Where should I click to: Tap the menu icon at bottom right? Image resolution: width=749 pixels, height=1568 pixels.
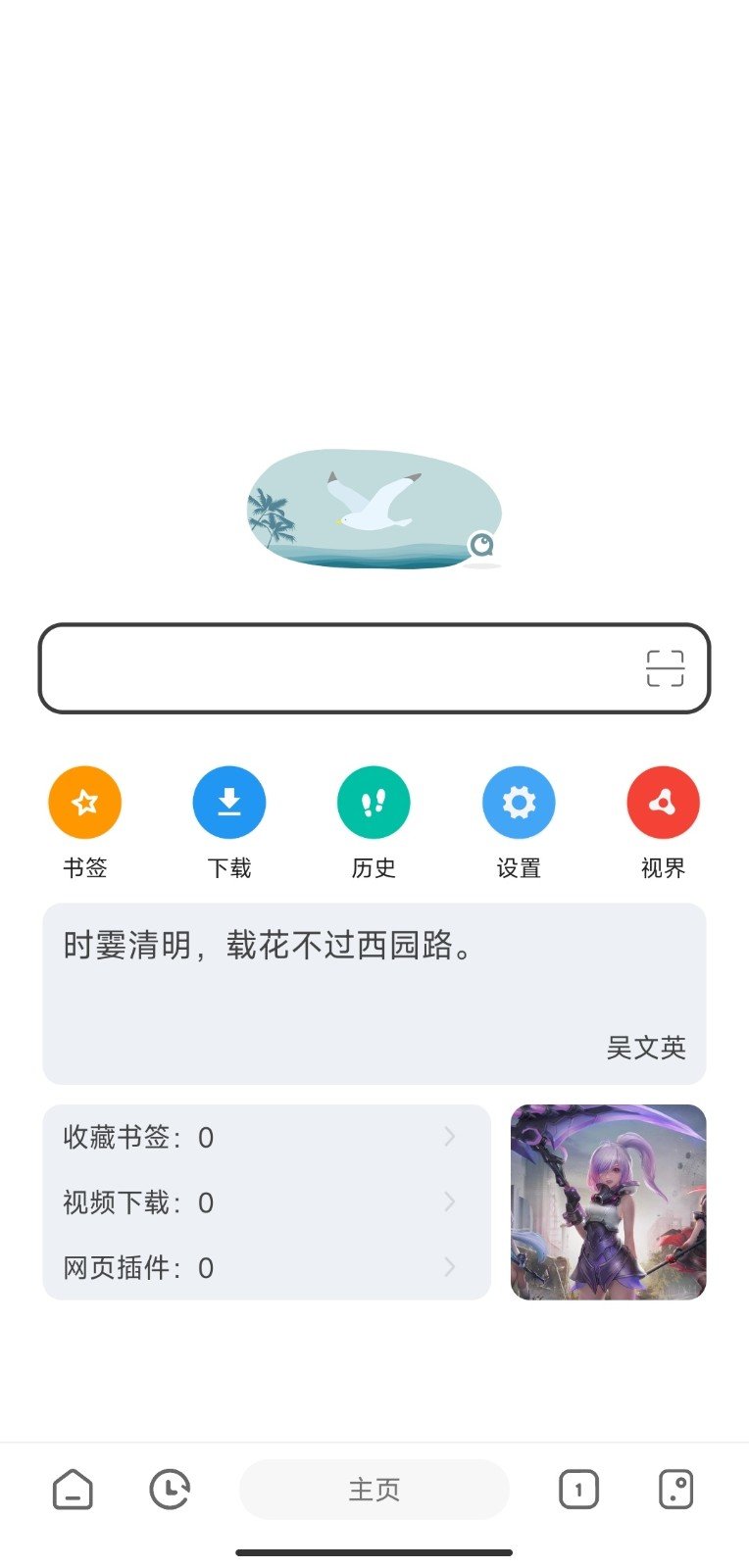coord(674,1489)
